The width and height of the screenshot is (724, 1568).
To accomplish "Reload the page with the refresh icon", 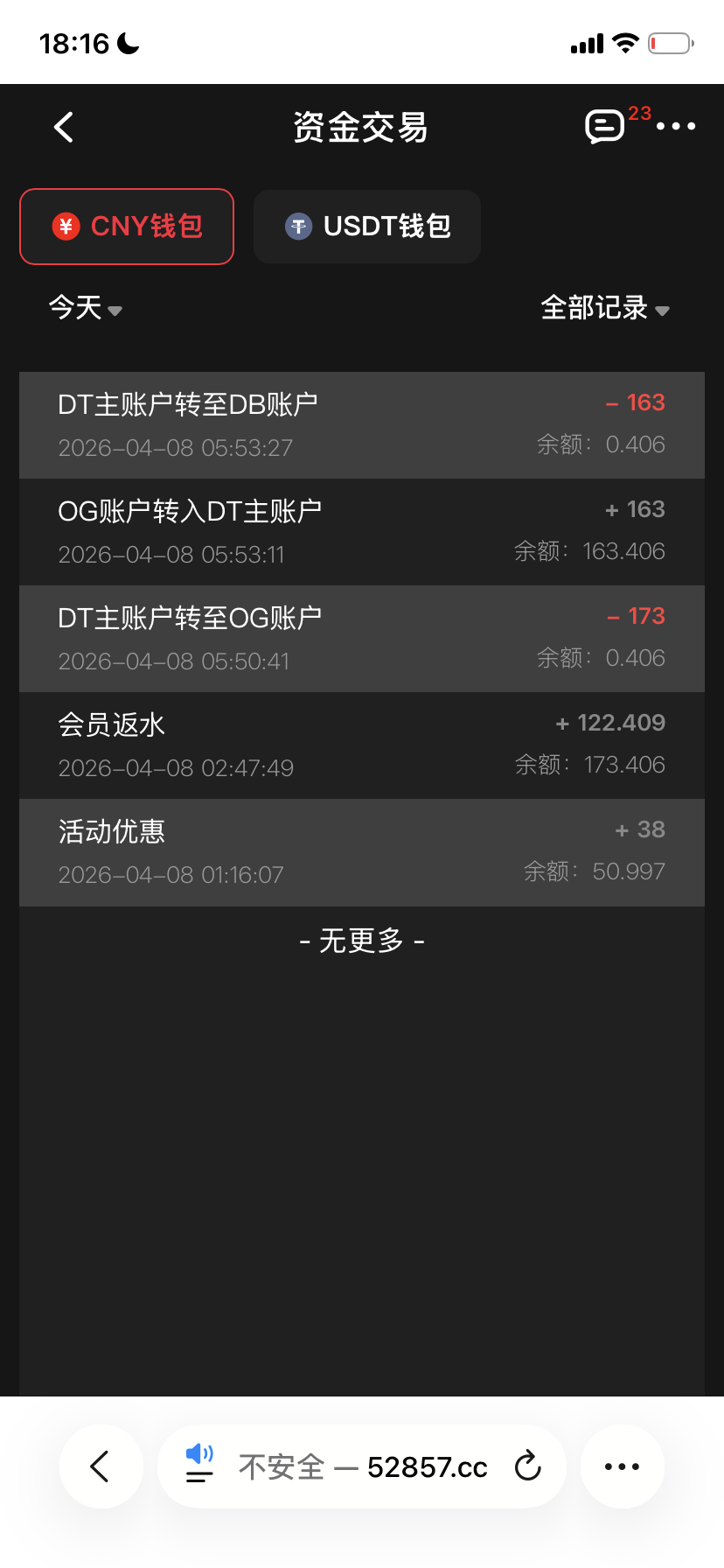I will [x=528, y=1466].
